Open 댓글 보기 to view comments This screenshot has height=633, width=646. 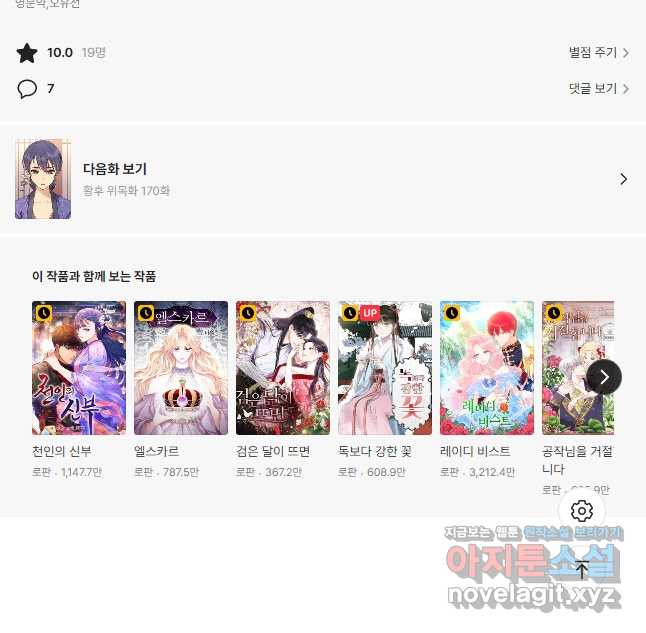point(597,89)
